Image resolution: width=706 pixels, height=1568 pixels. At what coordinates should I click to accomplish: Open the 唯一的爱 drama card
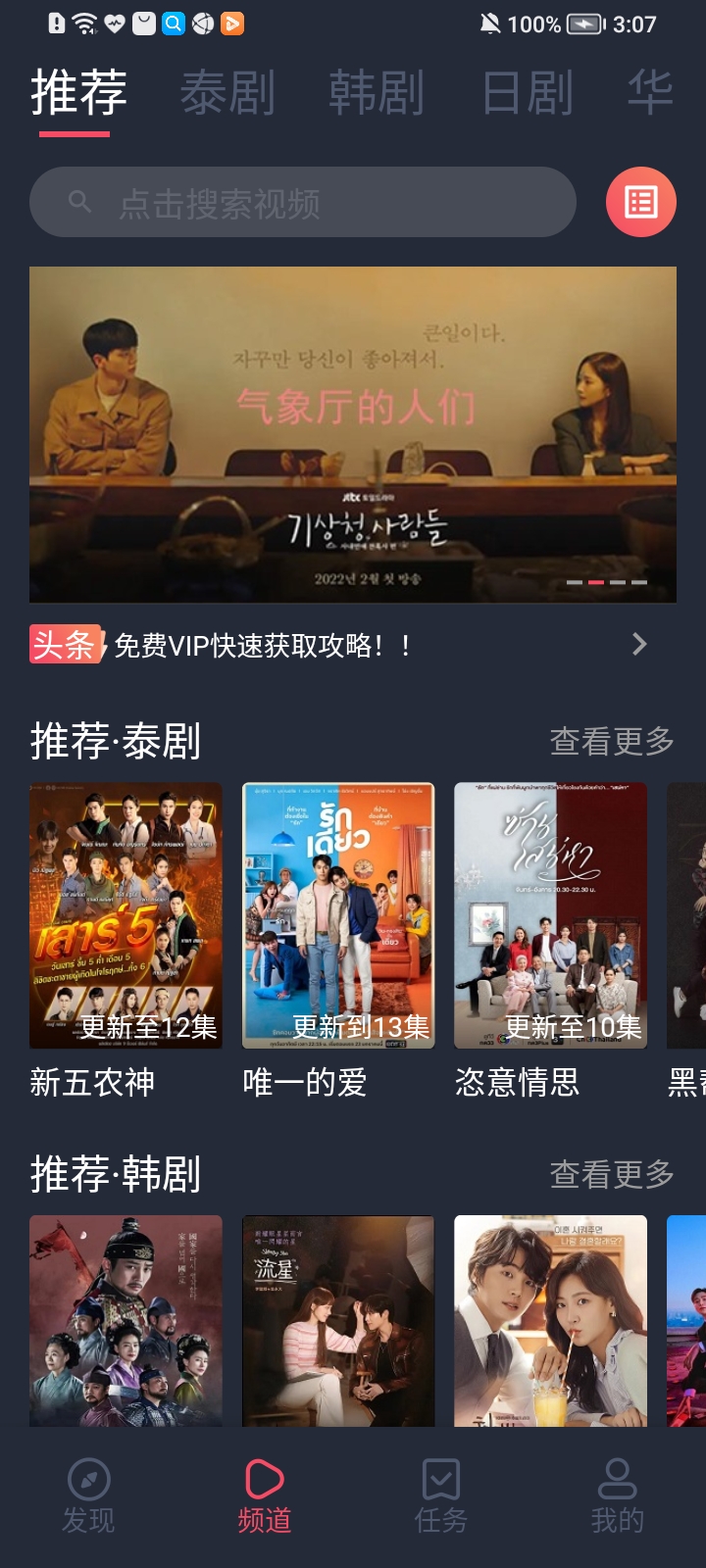[x=338, y=916]
